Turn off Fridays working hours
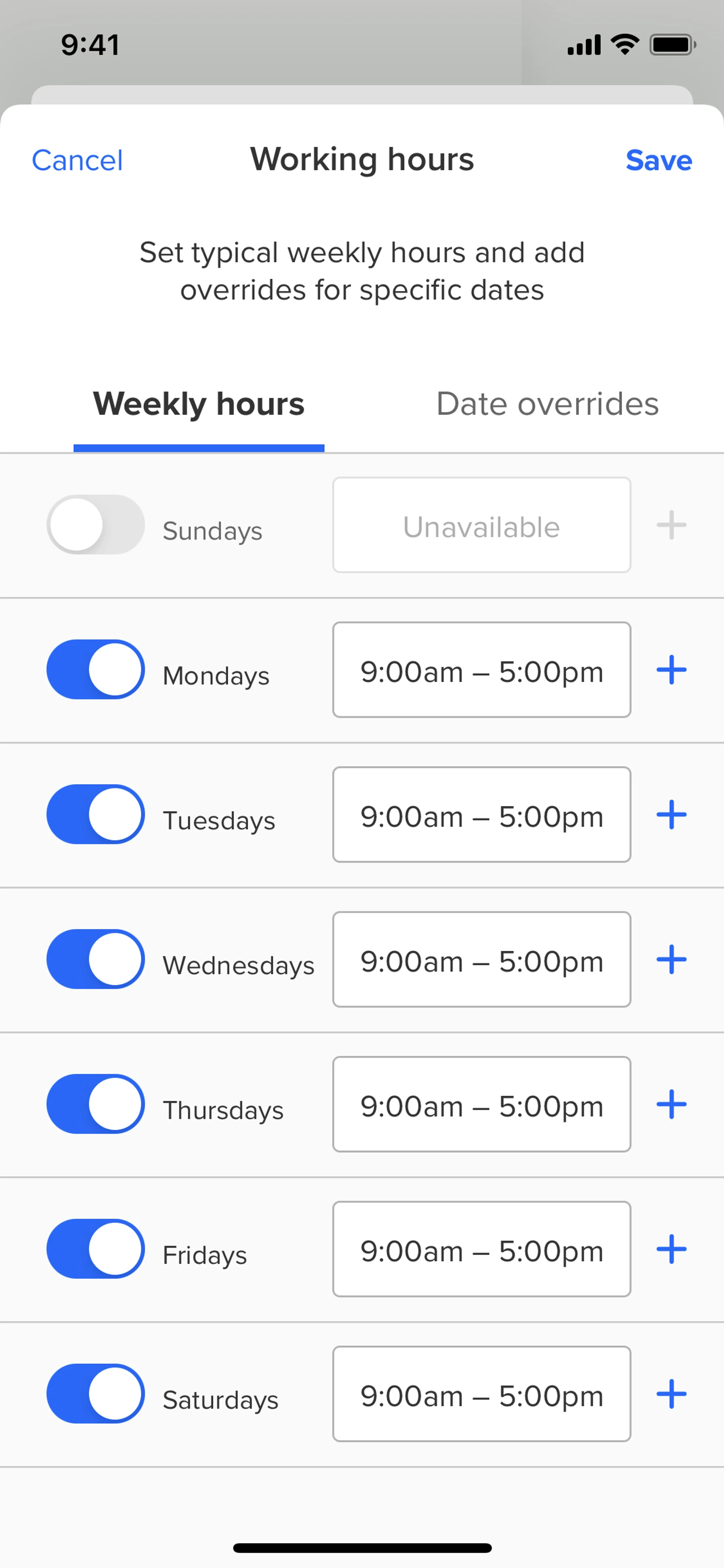Viewport: 724px width, 1568px height. point(95,1249)
